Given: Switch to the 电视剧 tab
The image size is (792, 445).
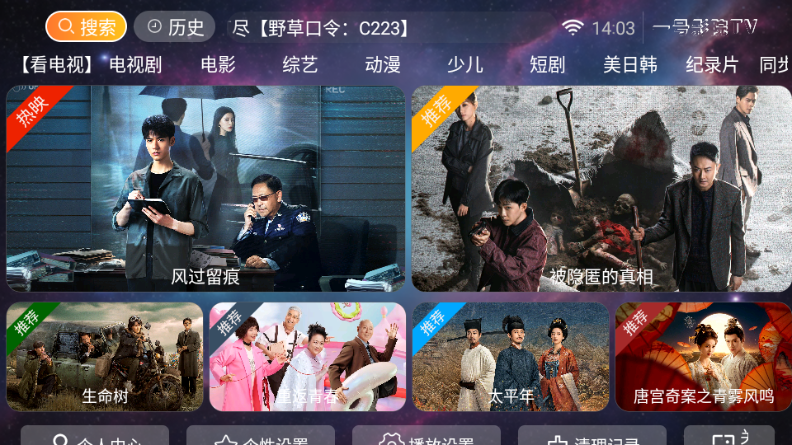Looking at the screenshot, I should [135, 65].
